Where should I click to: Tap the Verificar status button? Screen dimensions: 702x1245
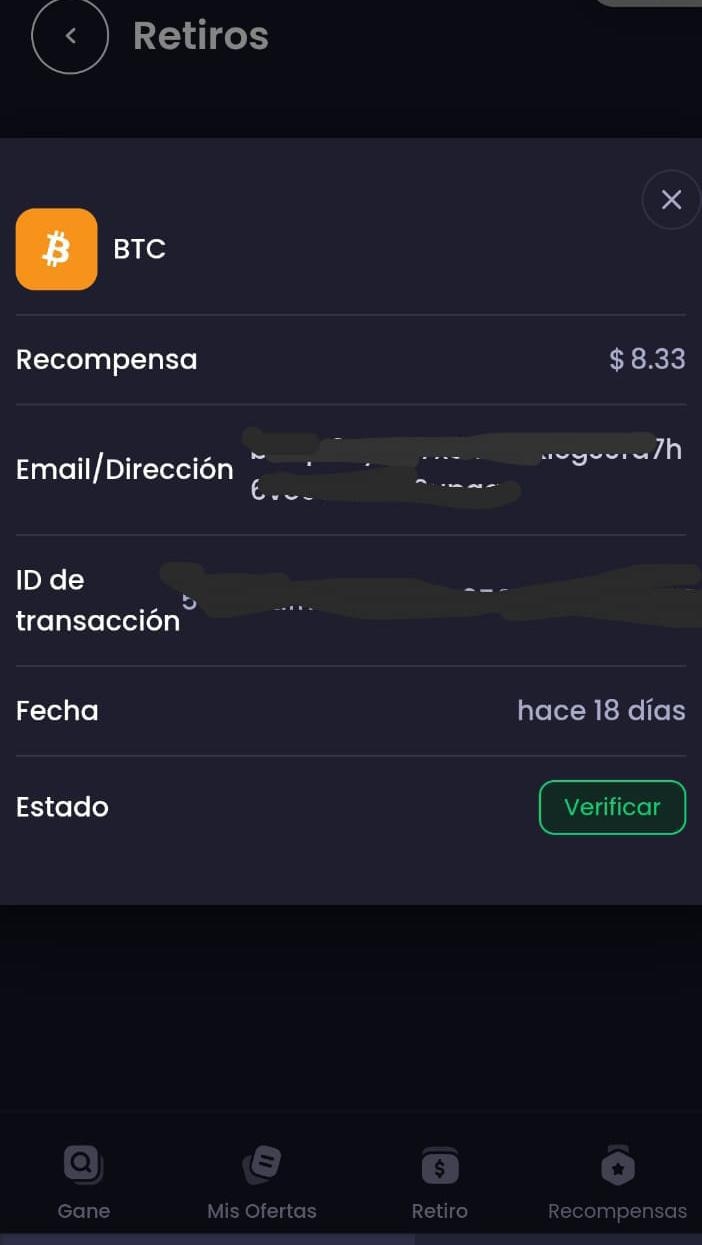pos(612,807)
